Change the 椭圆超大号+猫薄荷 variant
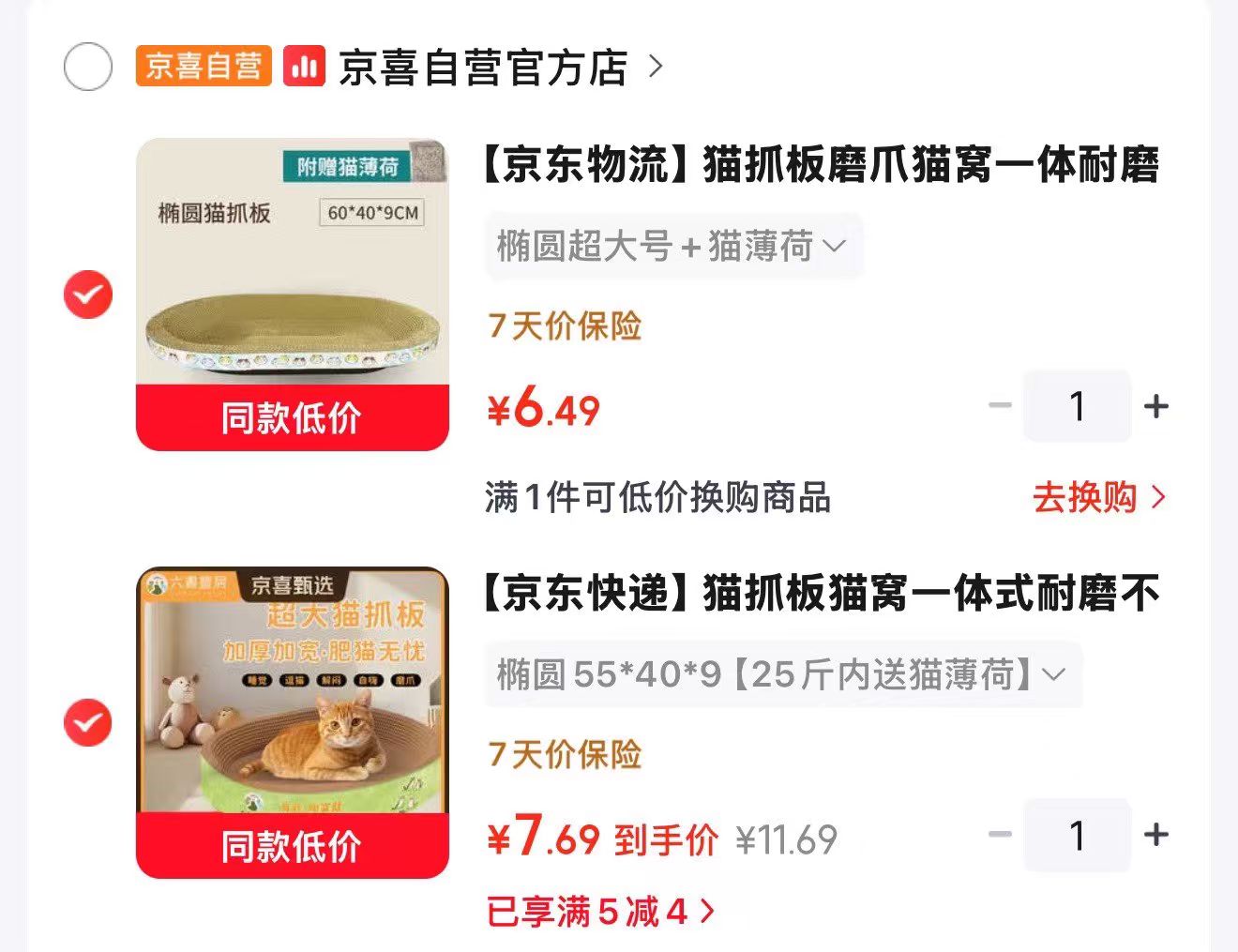The height and width of the screenshot is (952, 1238). [672, 247]
